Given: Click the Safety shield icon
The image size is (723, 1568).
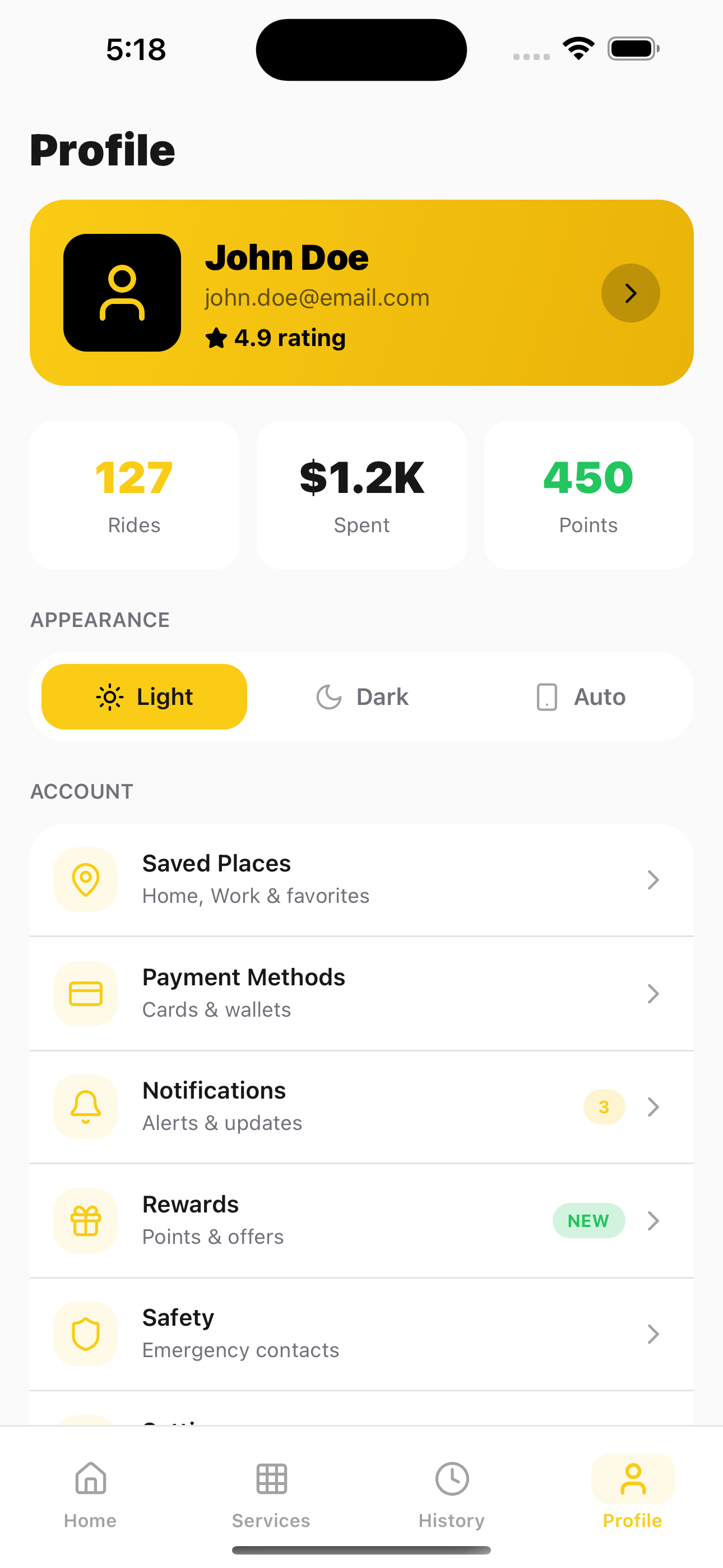Looking at the screenshot, I should click(x=85, y=1334).
